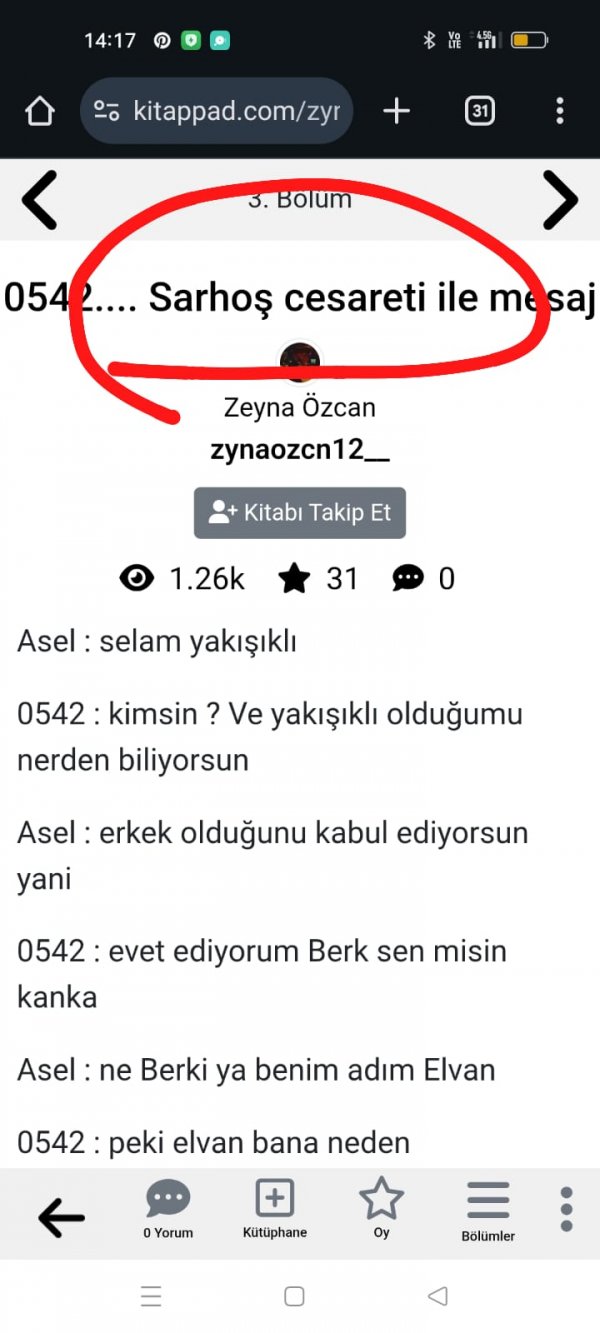Open the Bölümler chapter list
Image resolution: width=600 pixels, height=1333 pixels.
[x=488, y=1210]
